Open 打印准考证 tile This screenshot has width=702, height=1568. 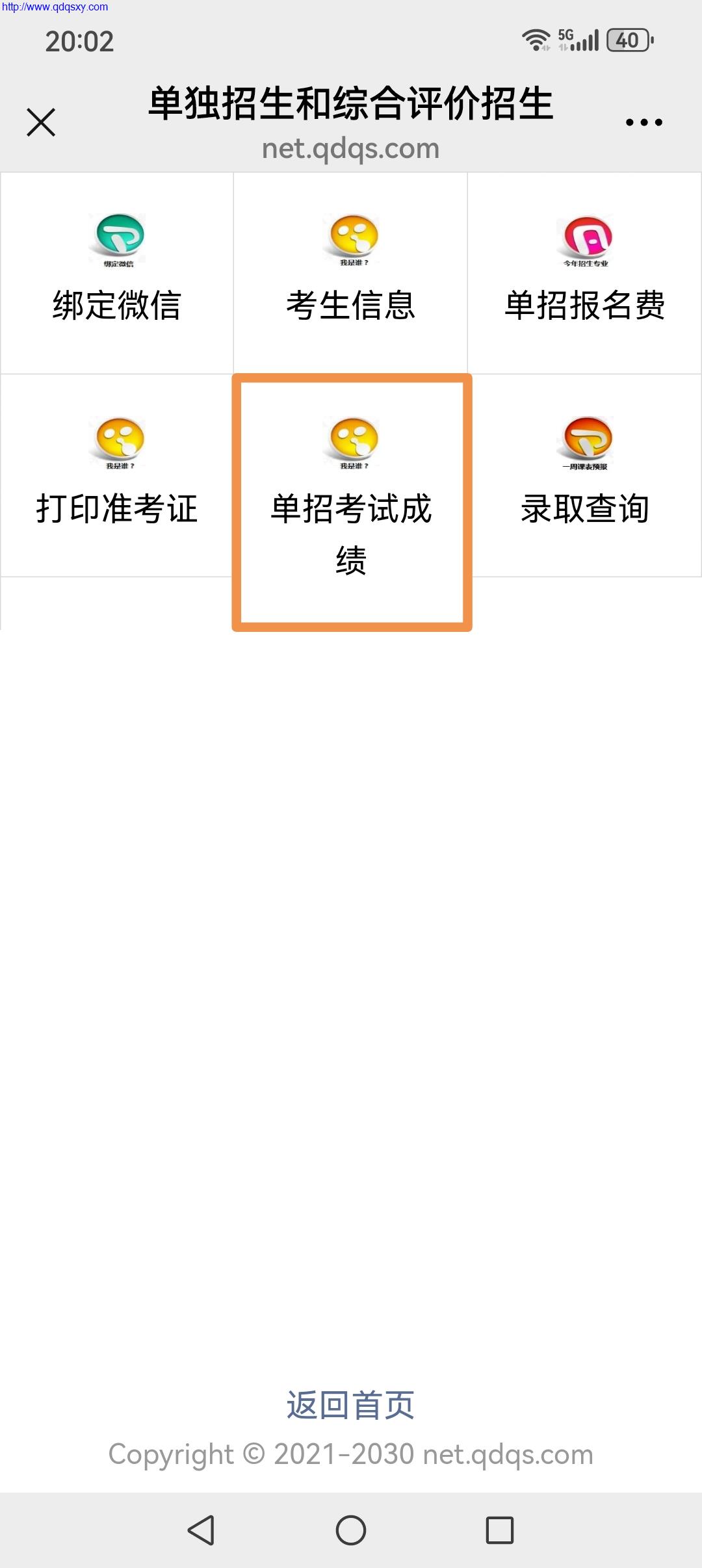point(117,476)
